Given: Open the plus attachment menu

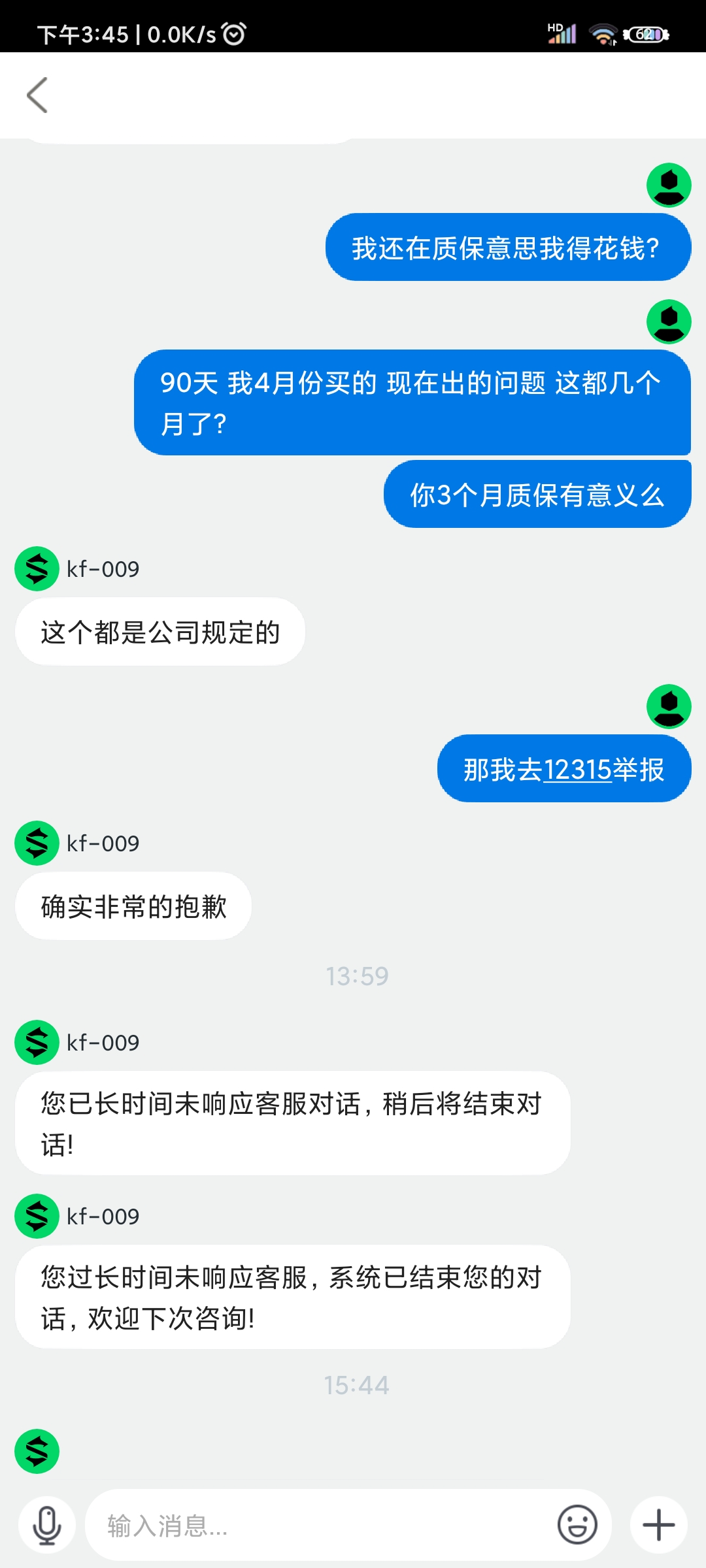Looking at the screenshot, I should [x=658, y=1526].
